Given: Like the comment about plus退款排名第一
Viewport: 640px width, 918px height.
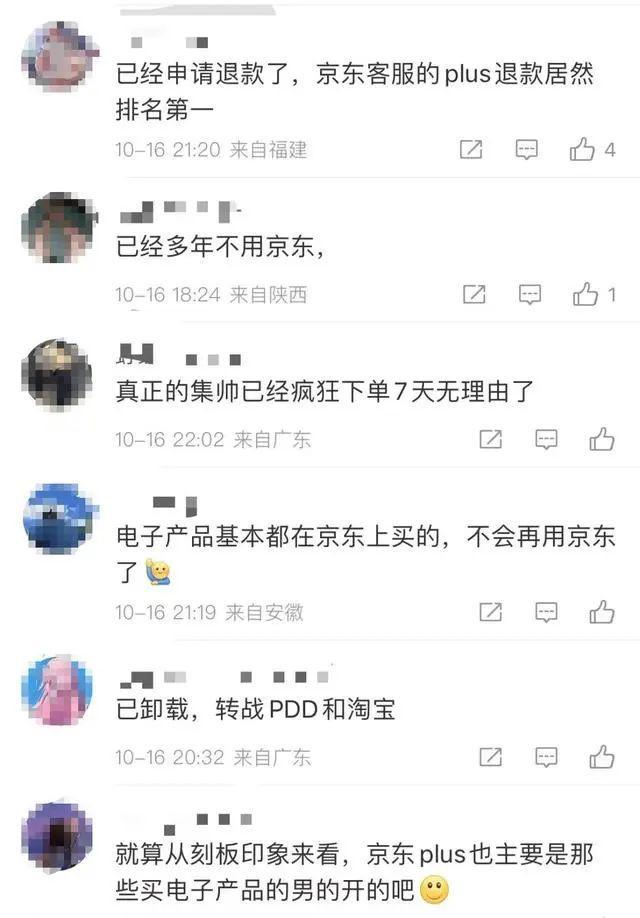Looking at the screenshot, I should click(582, 150).
